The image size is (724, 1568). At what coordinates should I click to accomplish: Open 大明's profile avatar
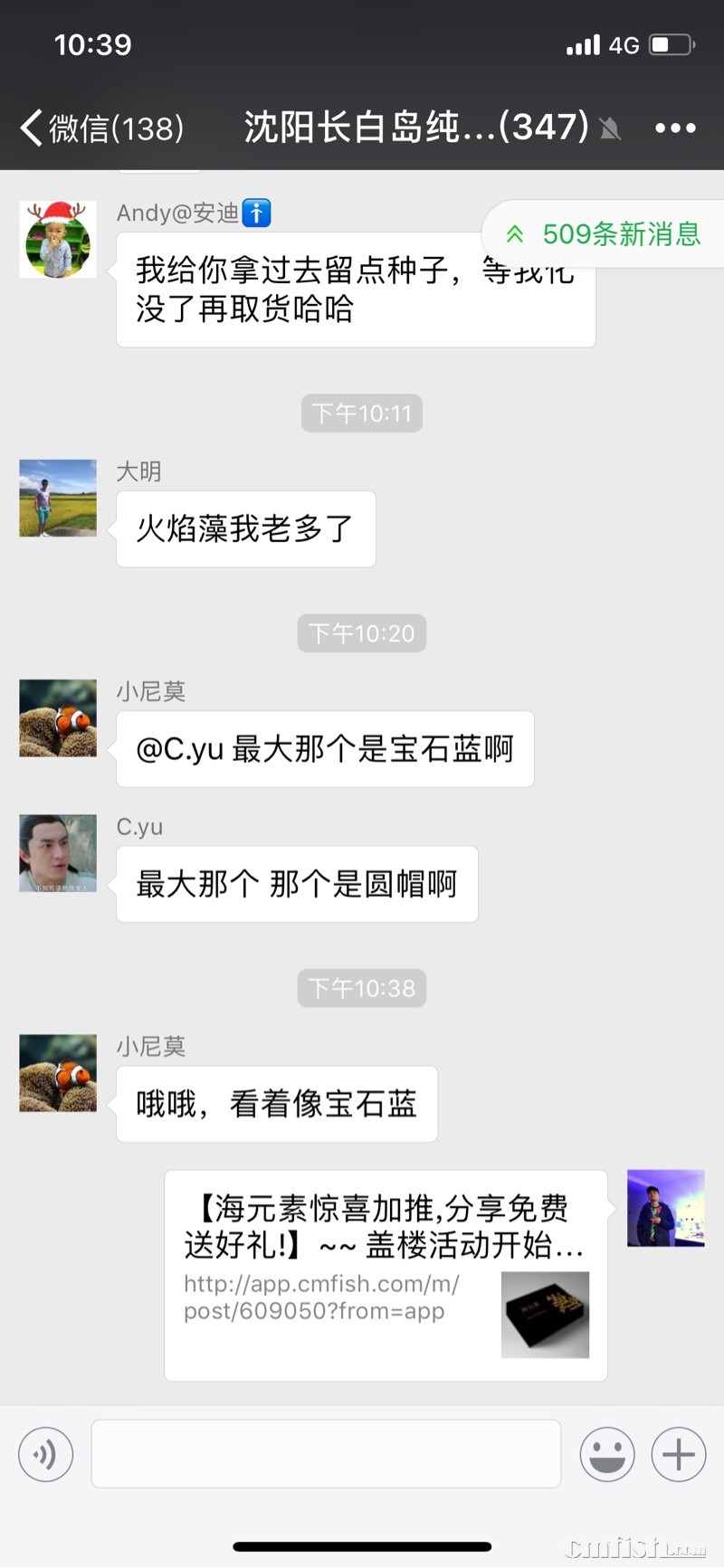point(58,498)
